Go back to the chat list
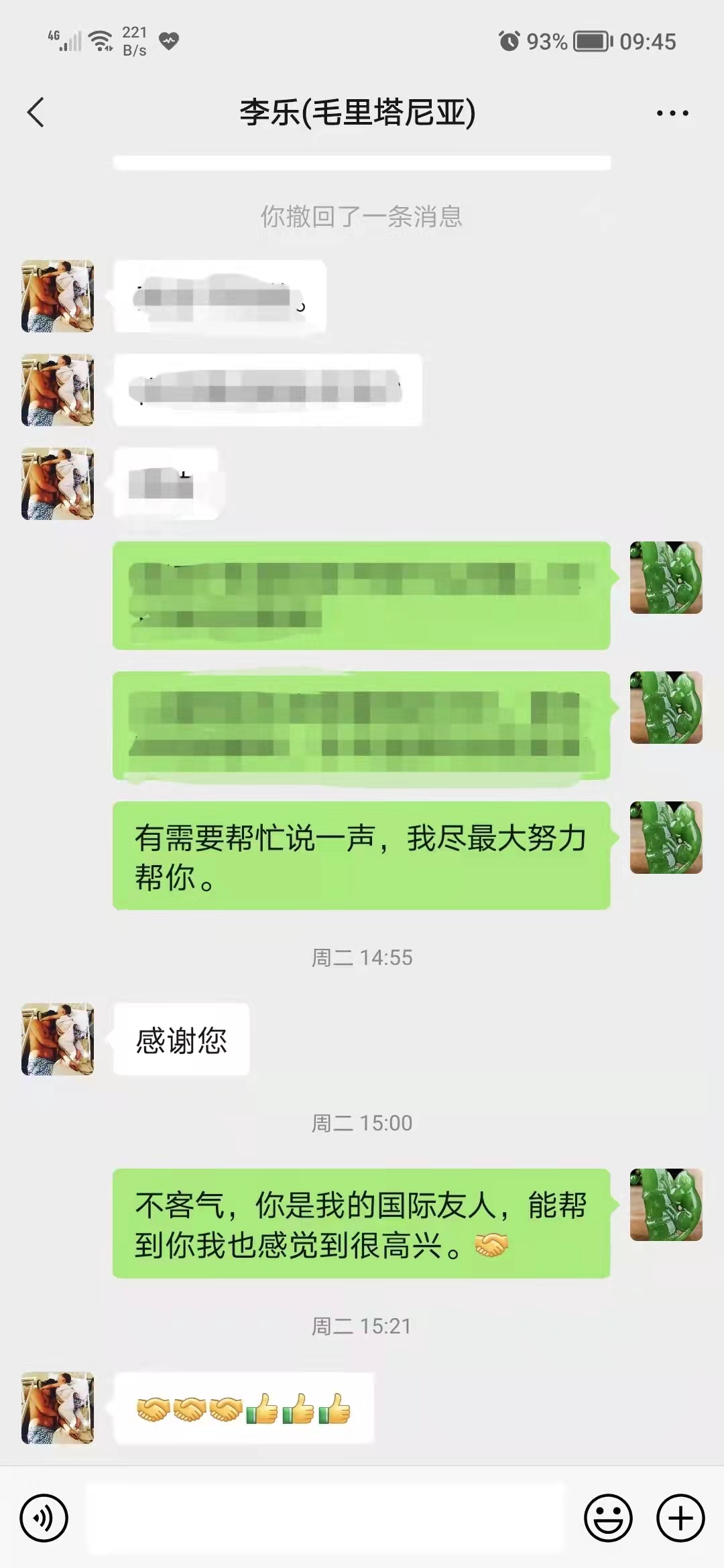 (36, 113)
